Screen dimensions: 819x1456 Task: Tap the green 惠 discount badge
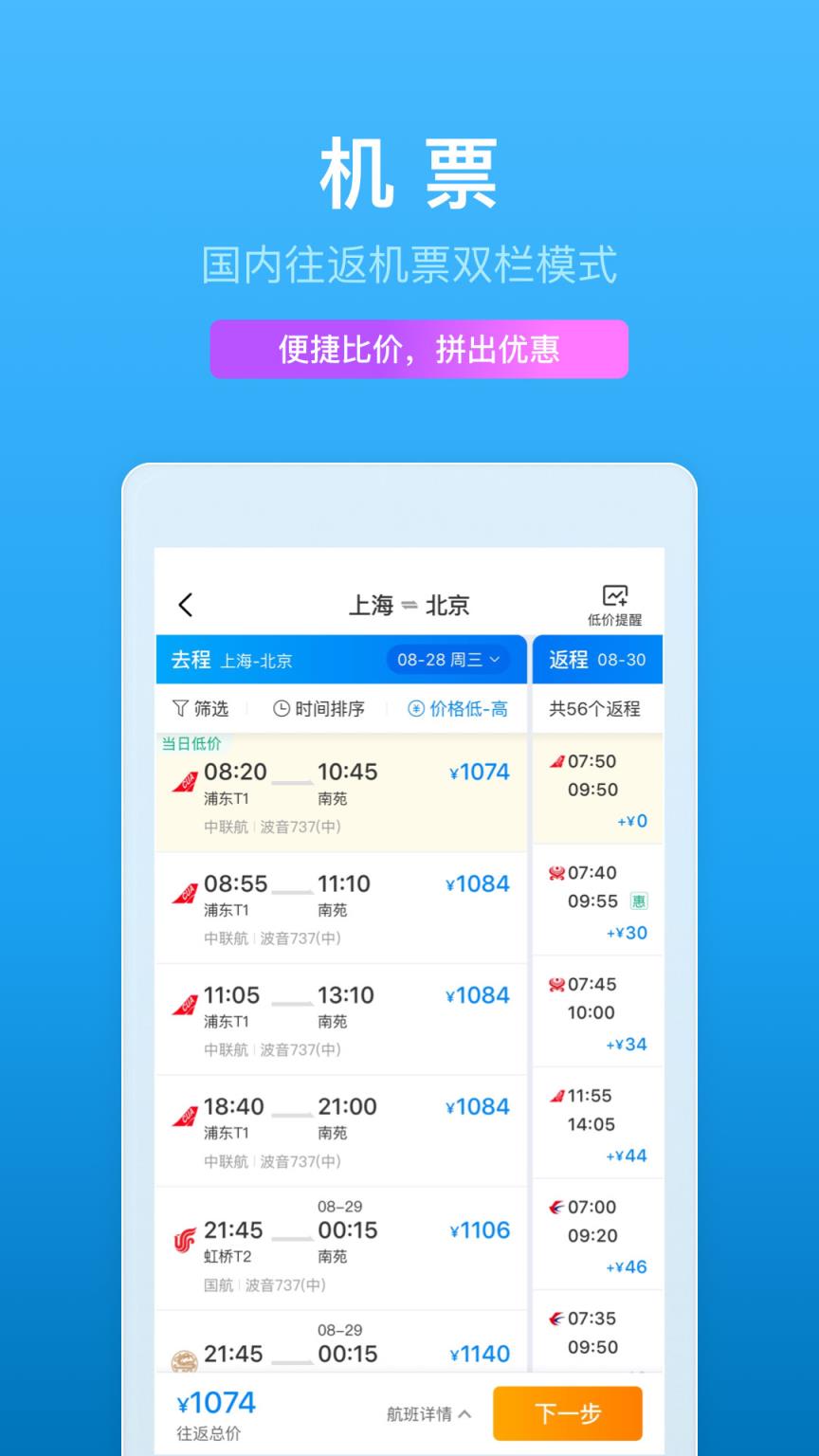pyautogui.click(x=639, y=901)
